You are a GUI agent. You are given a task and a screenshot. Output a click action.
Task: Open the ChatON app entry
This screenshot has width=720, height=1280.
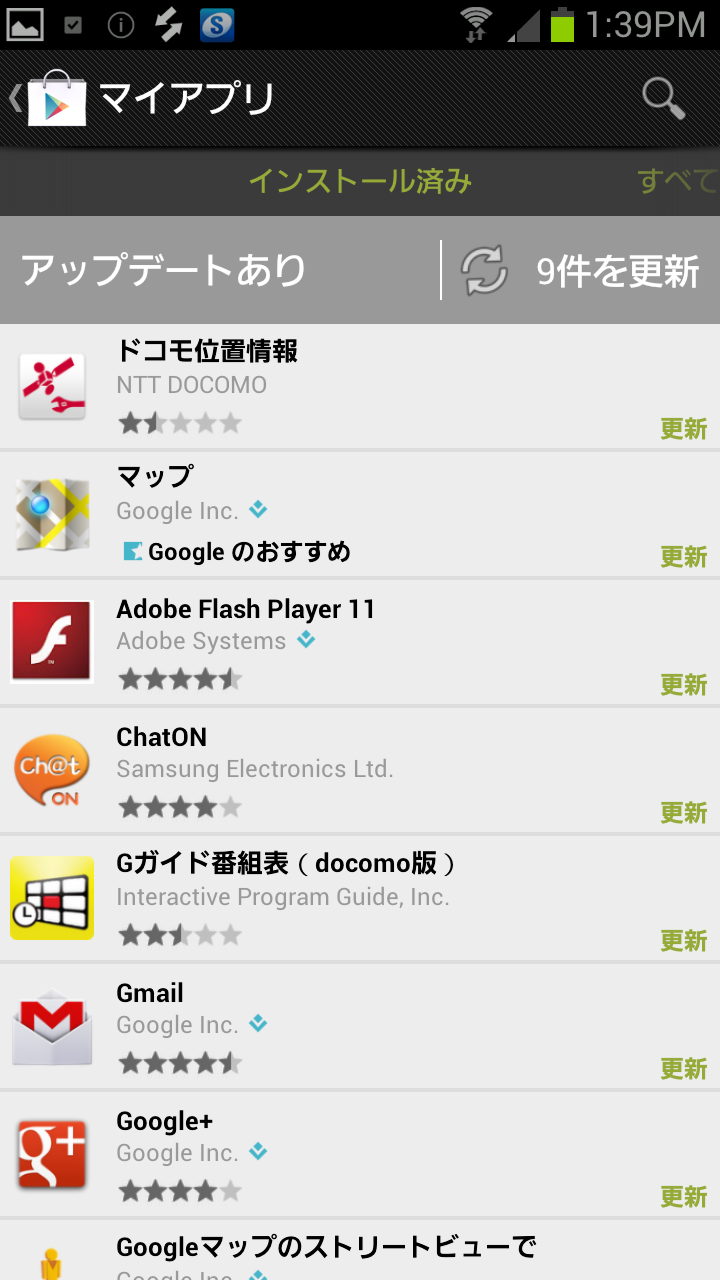coord(360,770)
